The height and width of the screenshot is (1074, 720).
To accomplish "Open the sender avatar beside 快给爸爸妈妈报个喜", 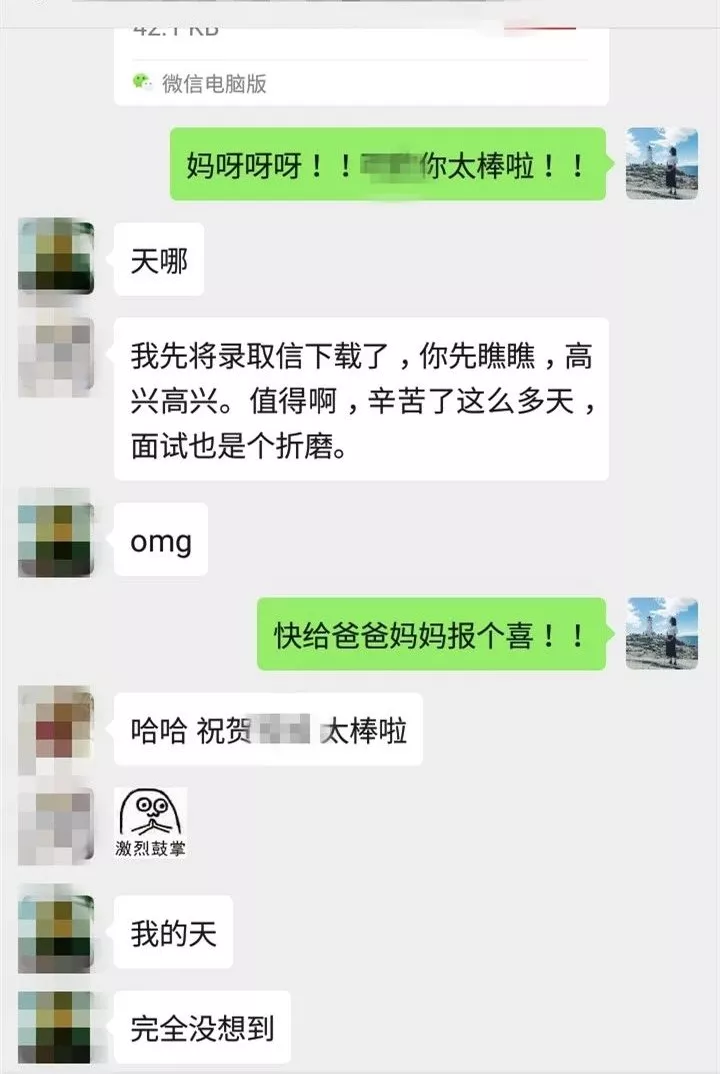I will (661, 633).
